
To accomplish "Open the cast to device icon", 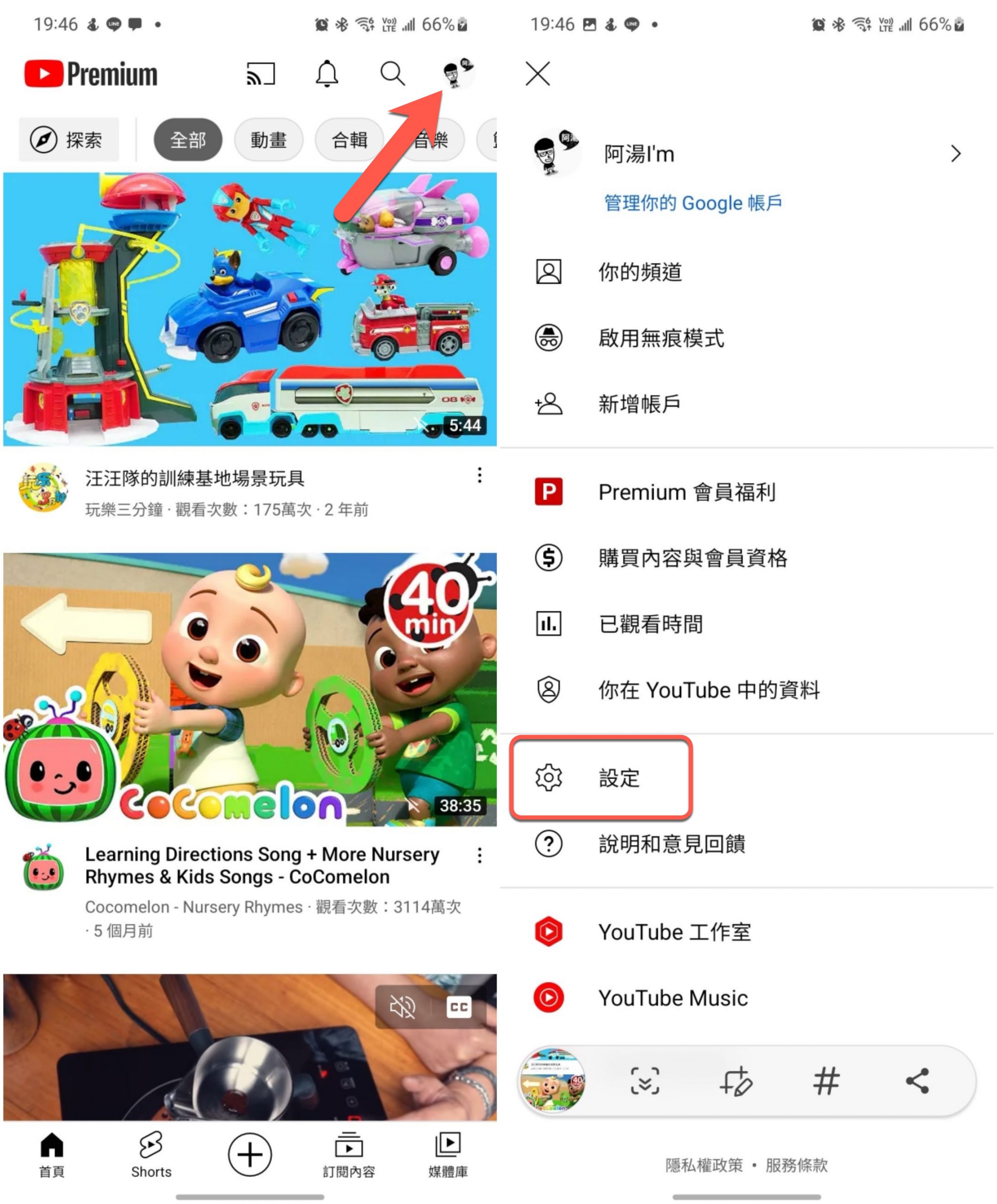I will coord(261,74).
